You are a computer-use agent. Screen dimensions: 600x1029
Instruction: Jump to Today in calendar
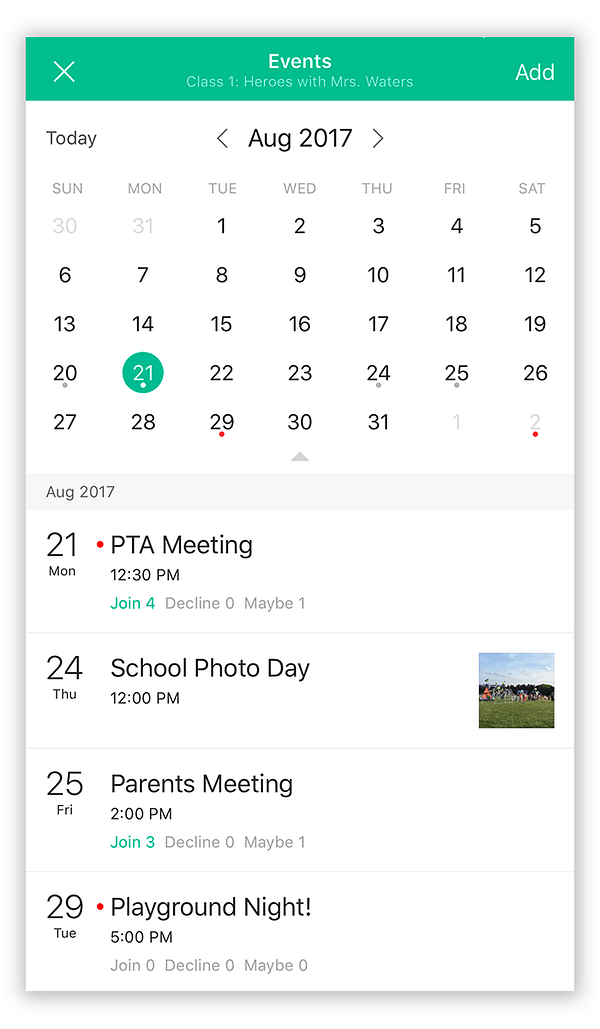[x=71, y=139]
